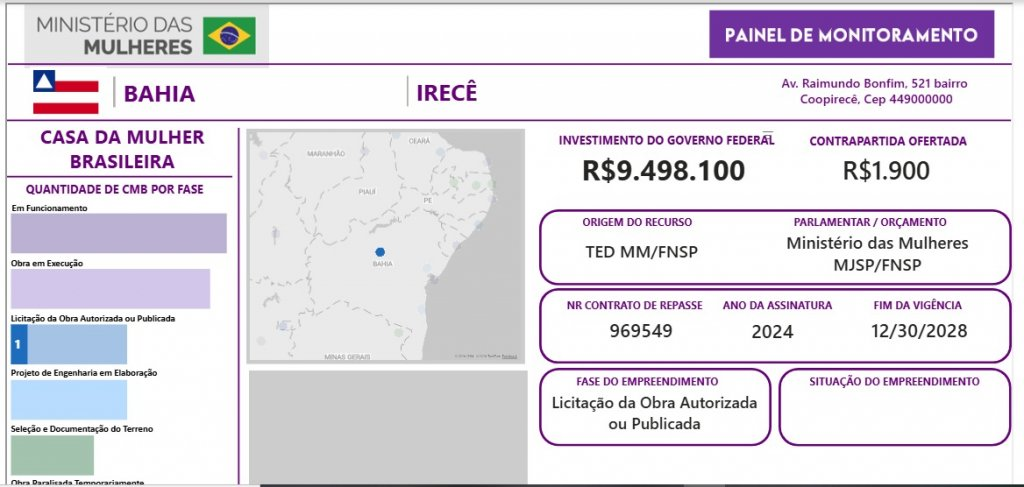The image size is (1024, 487).
Task: Select the Projeto de Engenharia em Elaboração bar
Action: (69, 400)
